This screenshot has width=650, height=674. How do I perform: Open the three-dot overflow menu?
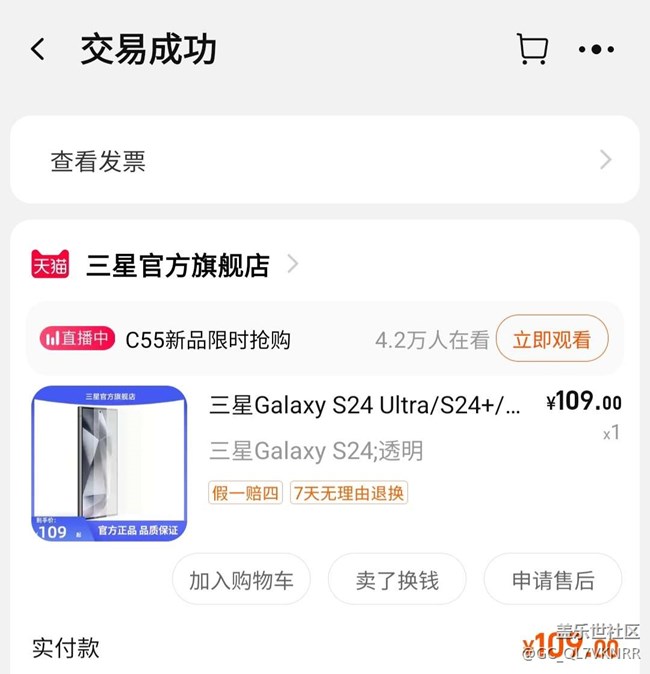(597, 50)
